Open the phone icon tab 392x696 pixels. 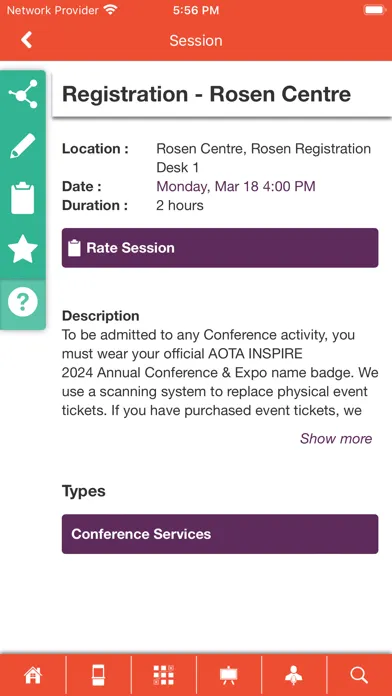(98, 676)
